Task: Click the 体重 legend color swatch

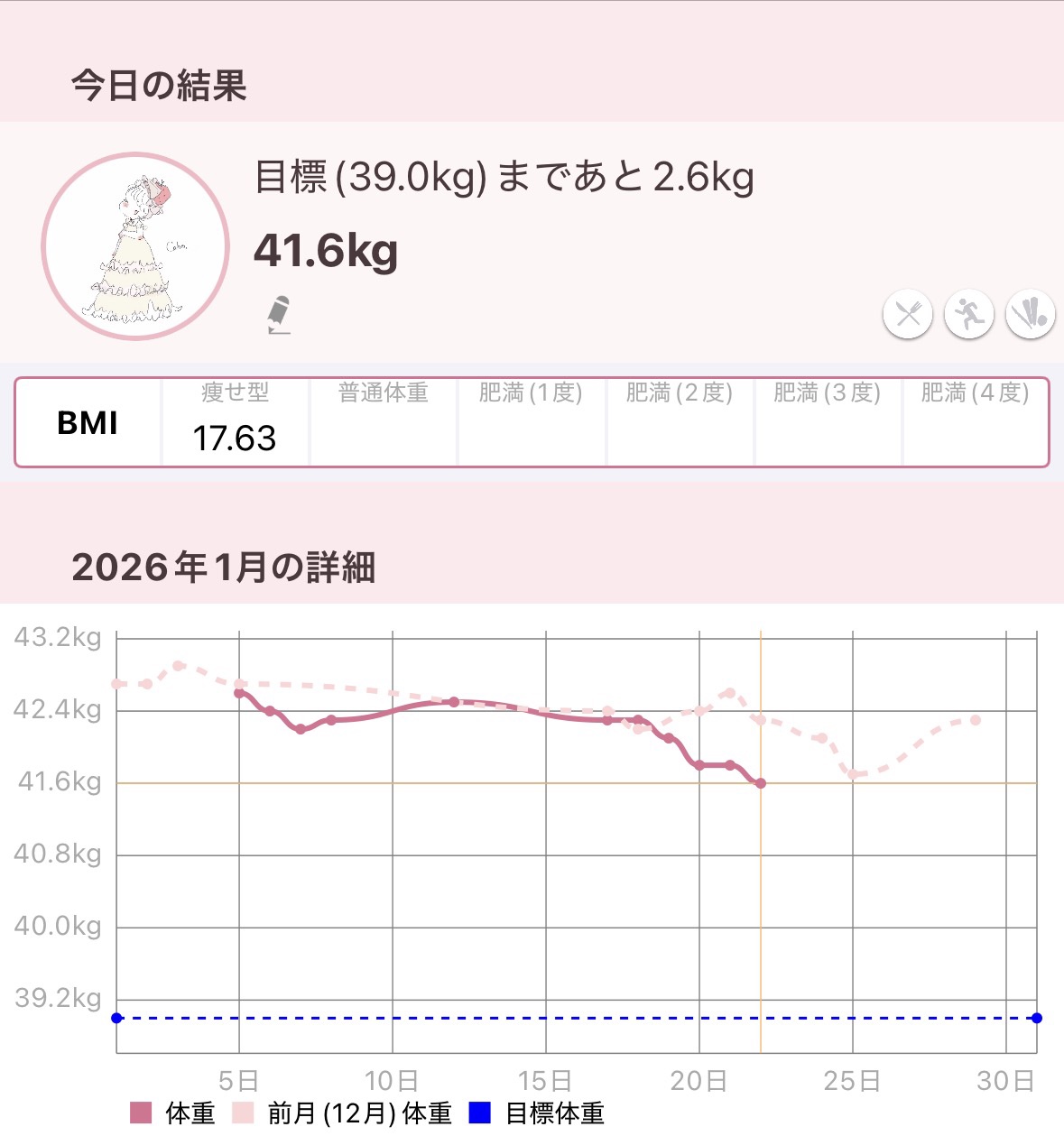Action: pos(140,1115)
